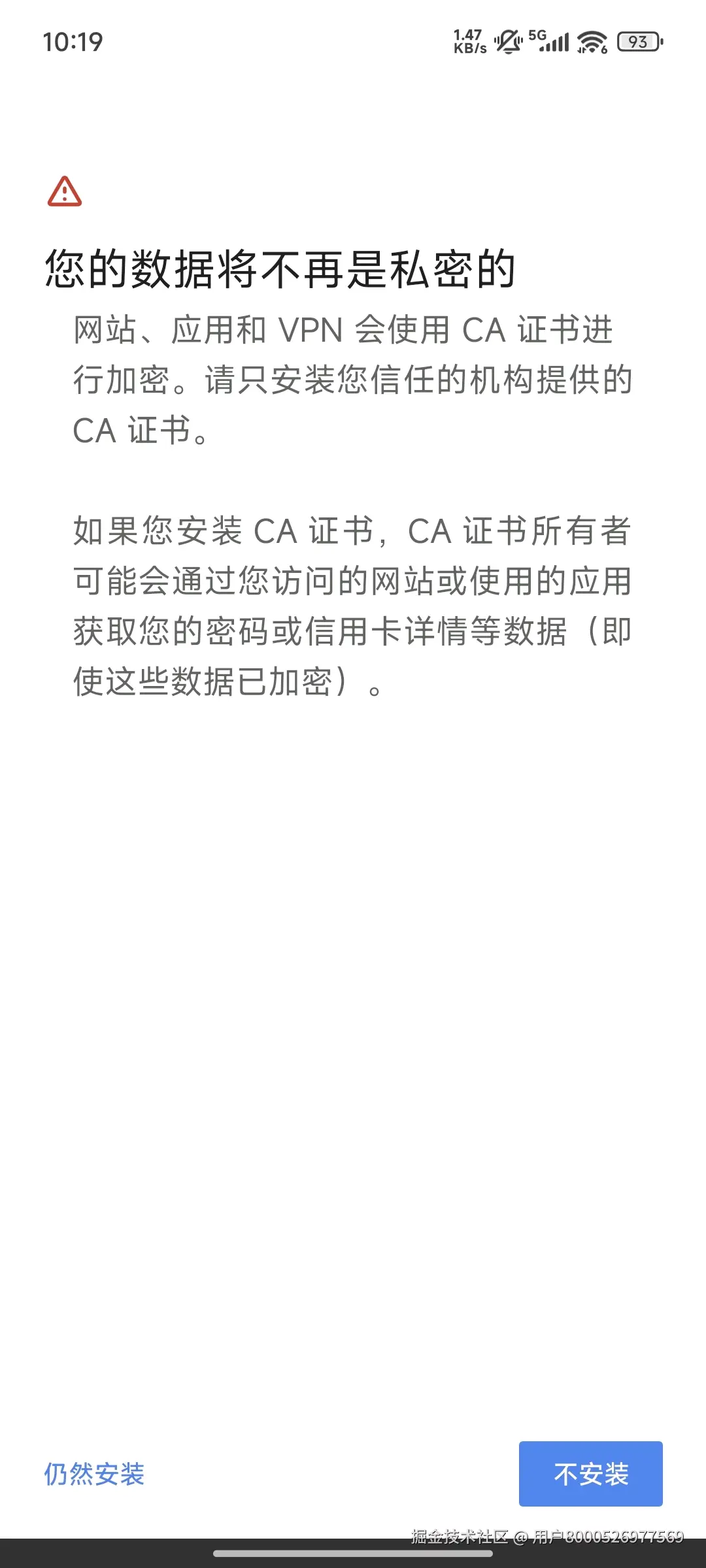The height and width of the screenshot is (1568, 706).
Task: Tap 仍然安装 to install anyway
Action: (x=94, y=1474)
